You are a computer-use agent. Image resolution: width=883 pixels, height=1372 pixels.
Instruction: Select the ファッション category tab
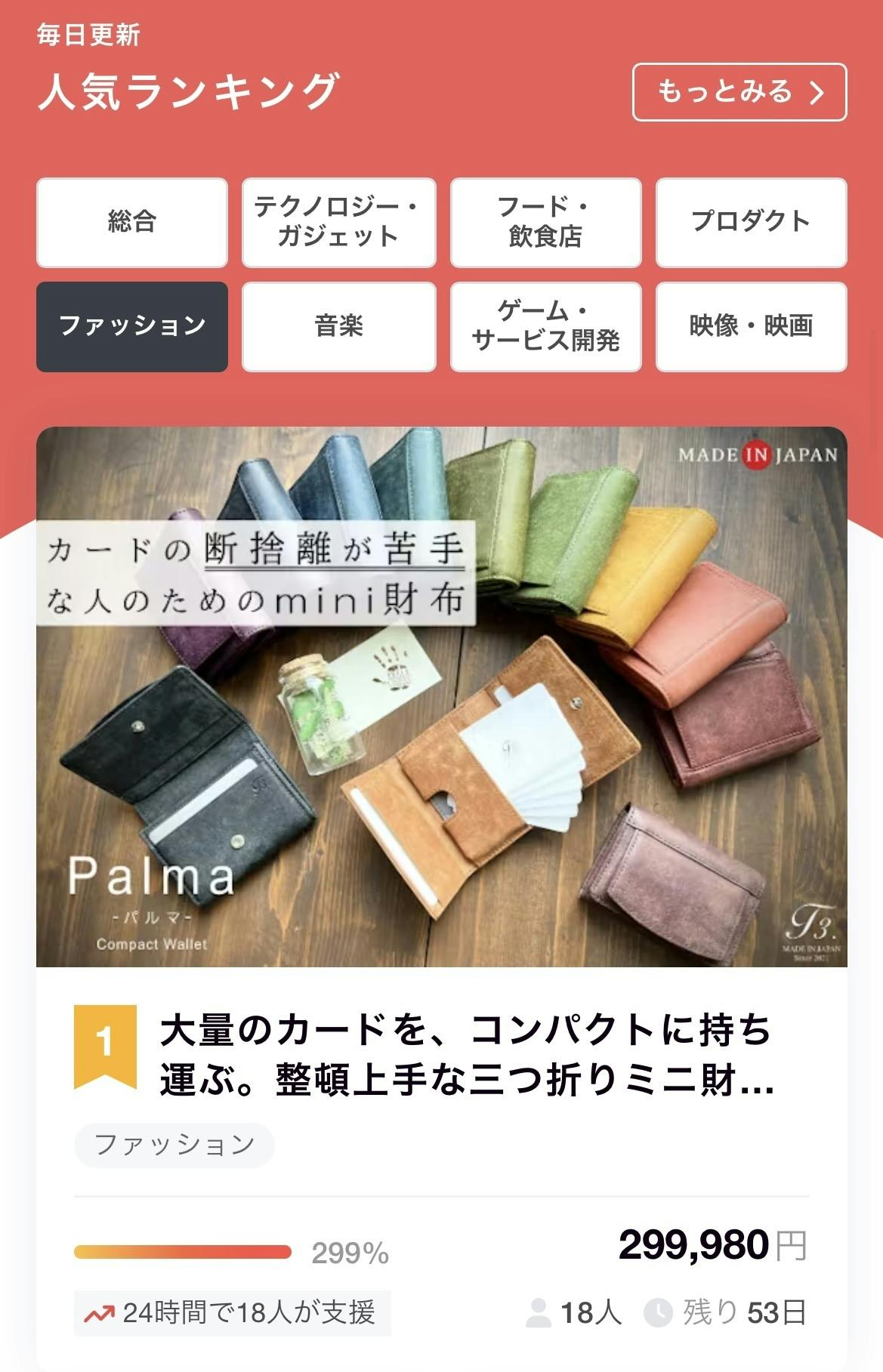132,326
